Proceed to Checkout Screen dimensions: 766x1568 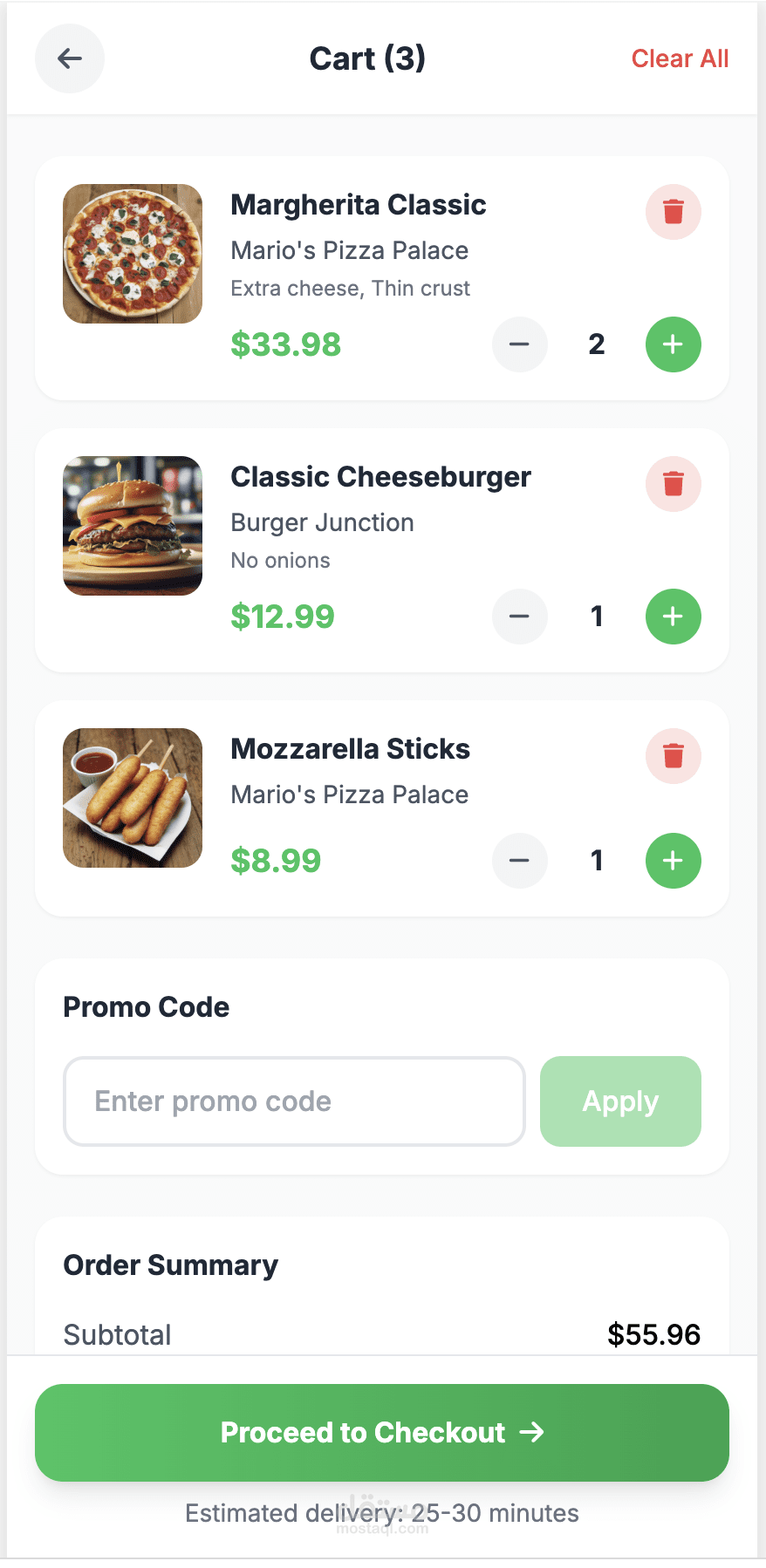382,1433
